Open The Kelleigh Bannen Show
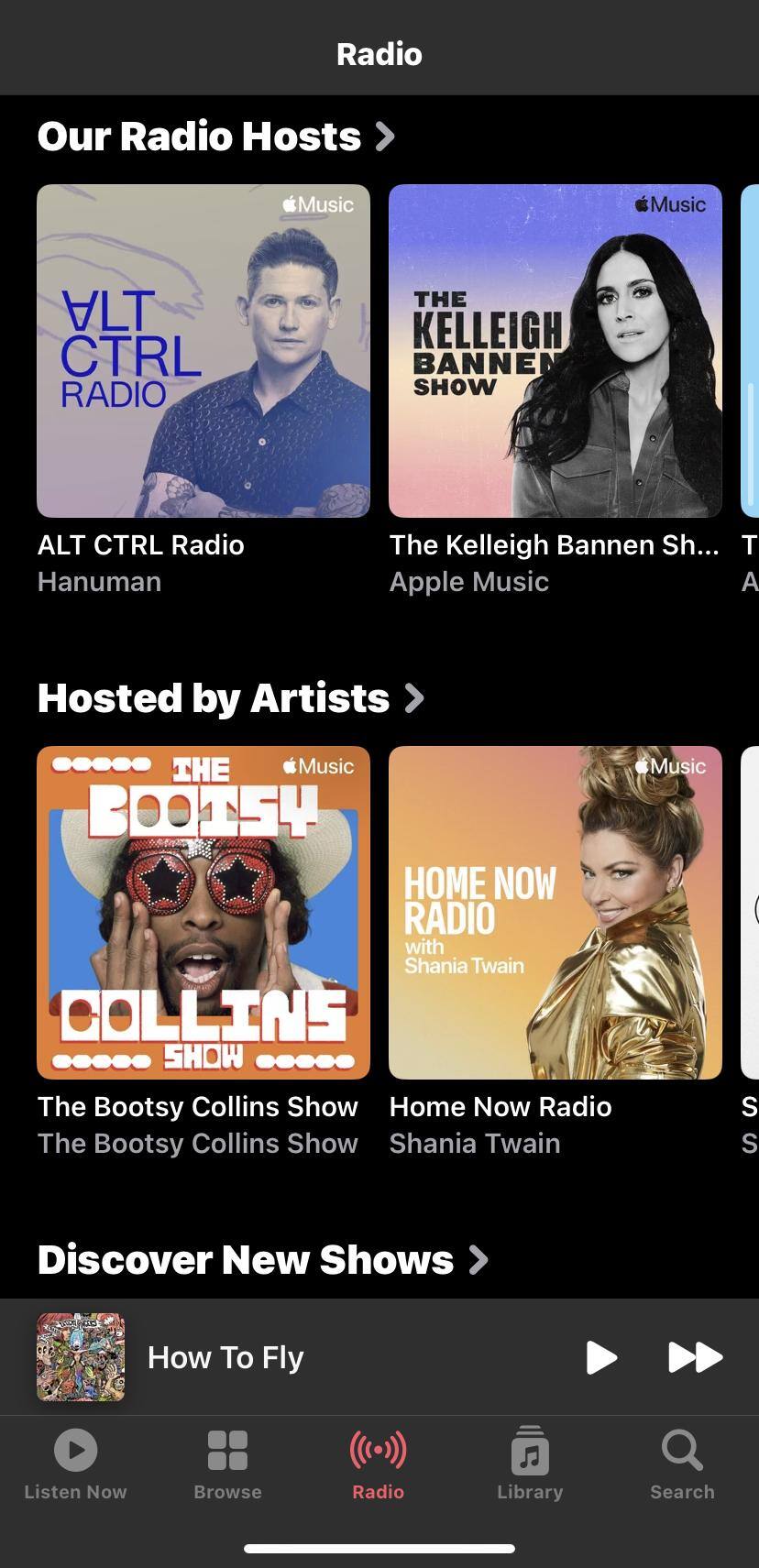Image resolution: width=759 pixels, height=1568 pixels. pos(555,351)
